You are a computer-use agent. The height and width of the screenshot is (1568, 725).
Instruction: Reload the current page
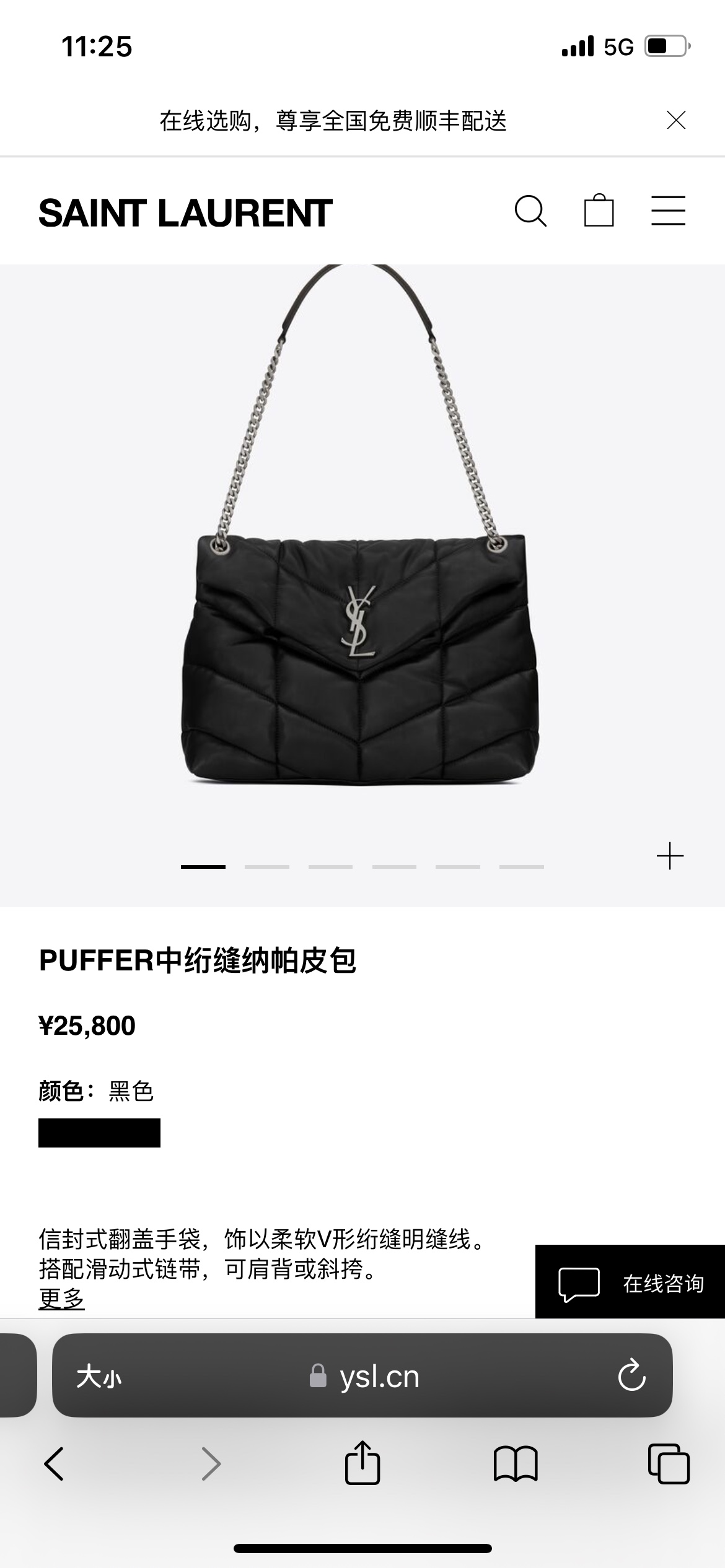[x=631, y=1378]
